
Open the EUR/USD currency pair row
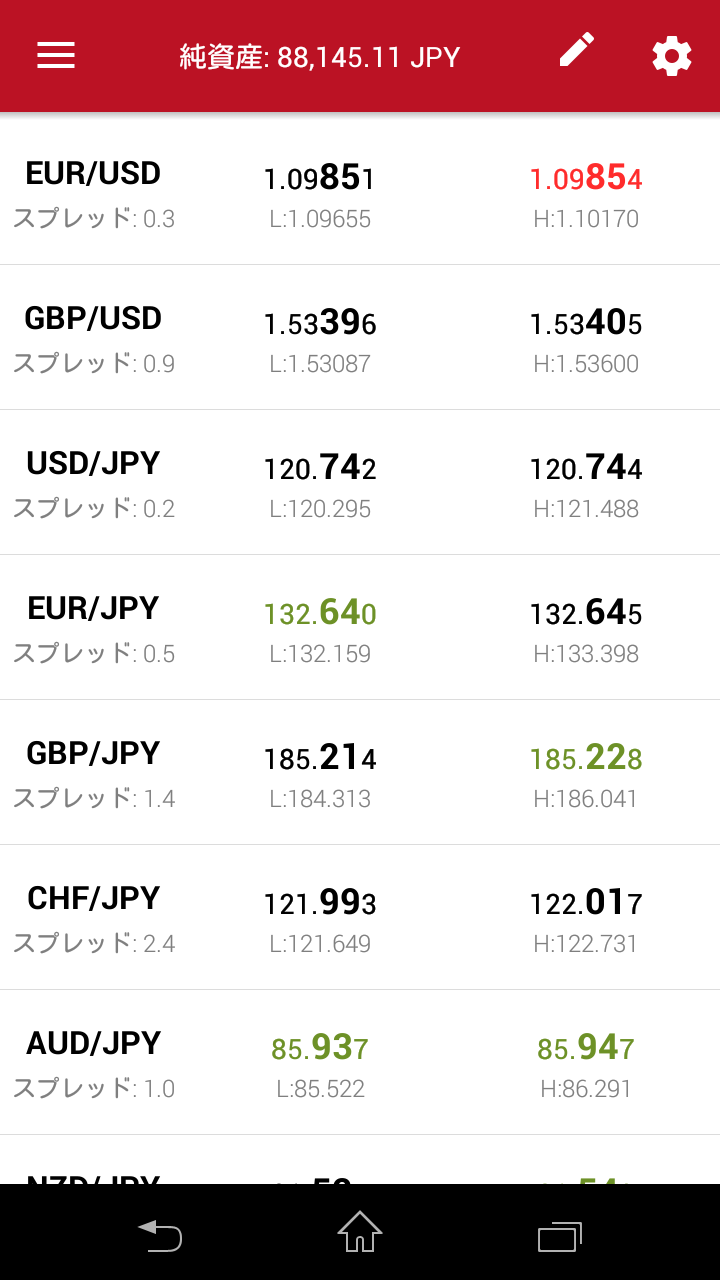coord(360,192)
